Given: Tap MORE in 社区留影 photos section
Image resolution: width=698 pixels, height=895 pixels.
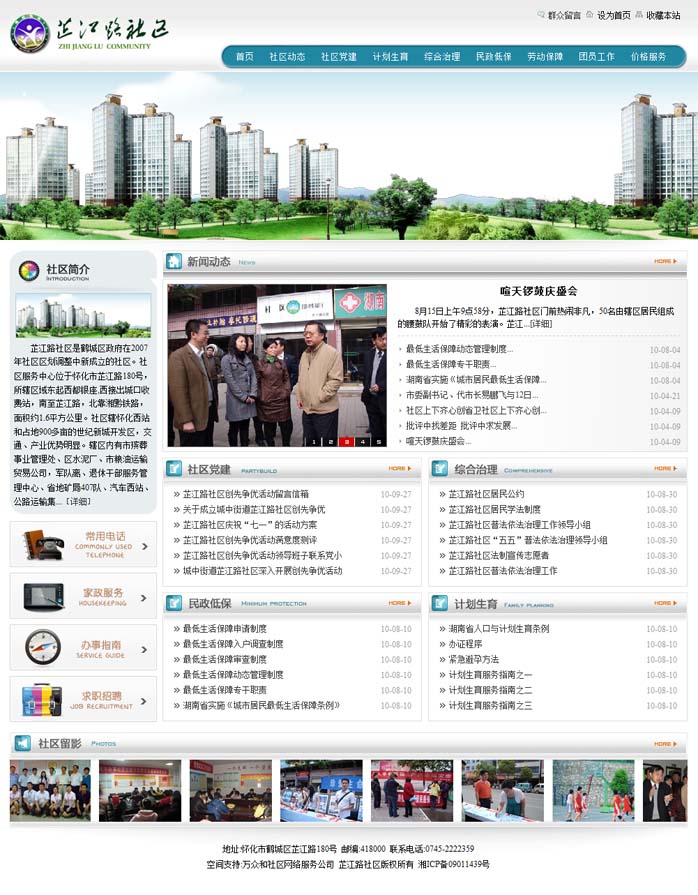Looking at the screenshot, I should click(x=665, y=743).
